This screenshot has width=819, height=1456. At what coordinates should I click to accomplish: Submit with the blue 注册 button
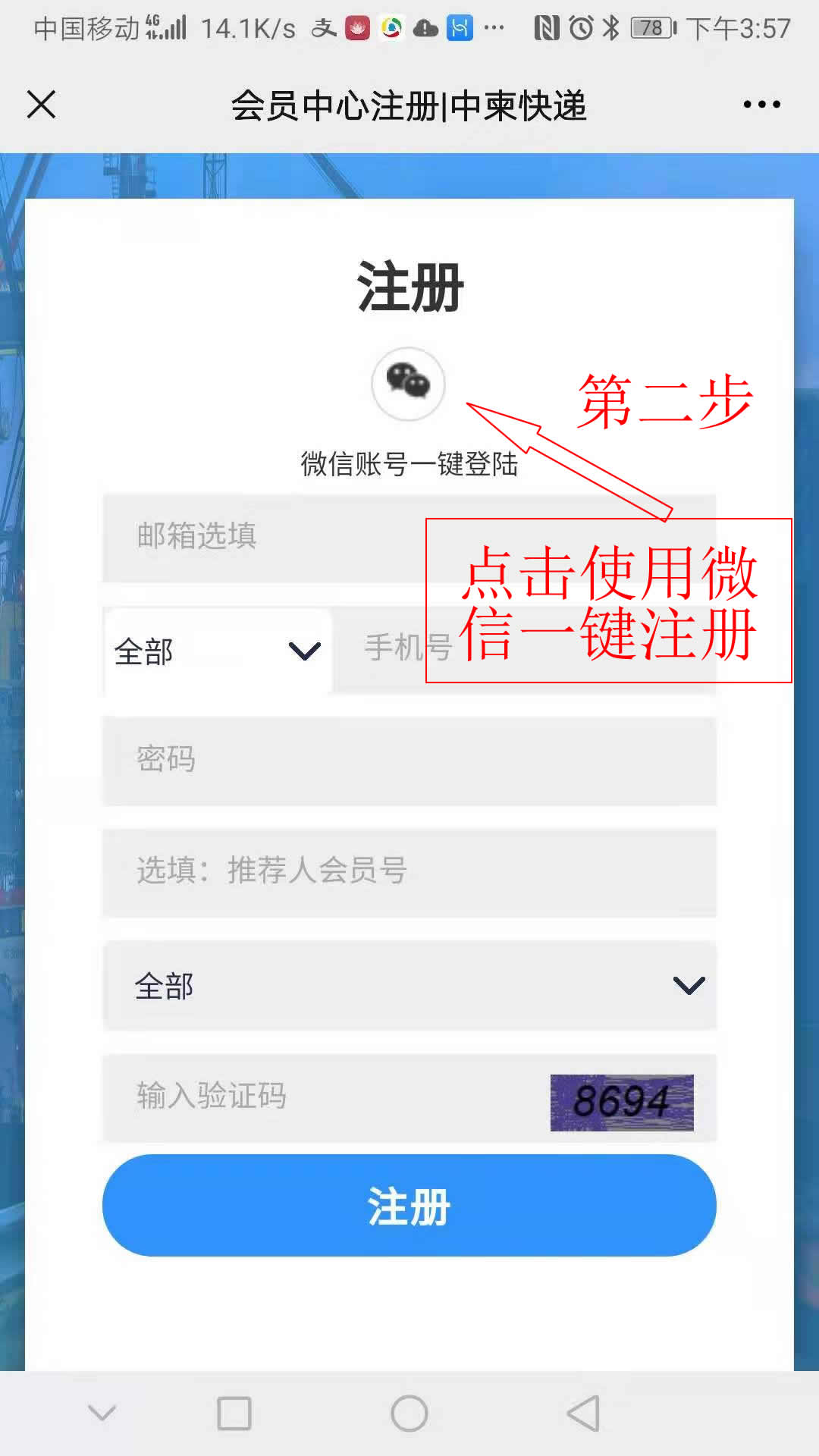(409, 1206)
